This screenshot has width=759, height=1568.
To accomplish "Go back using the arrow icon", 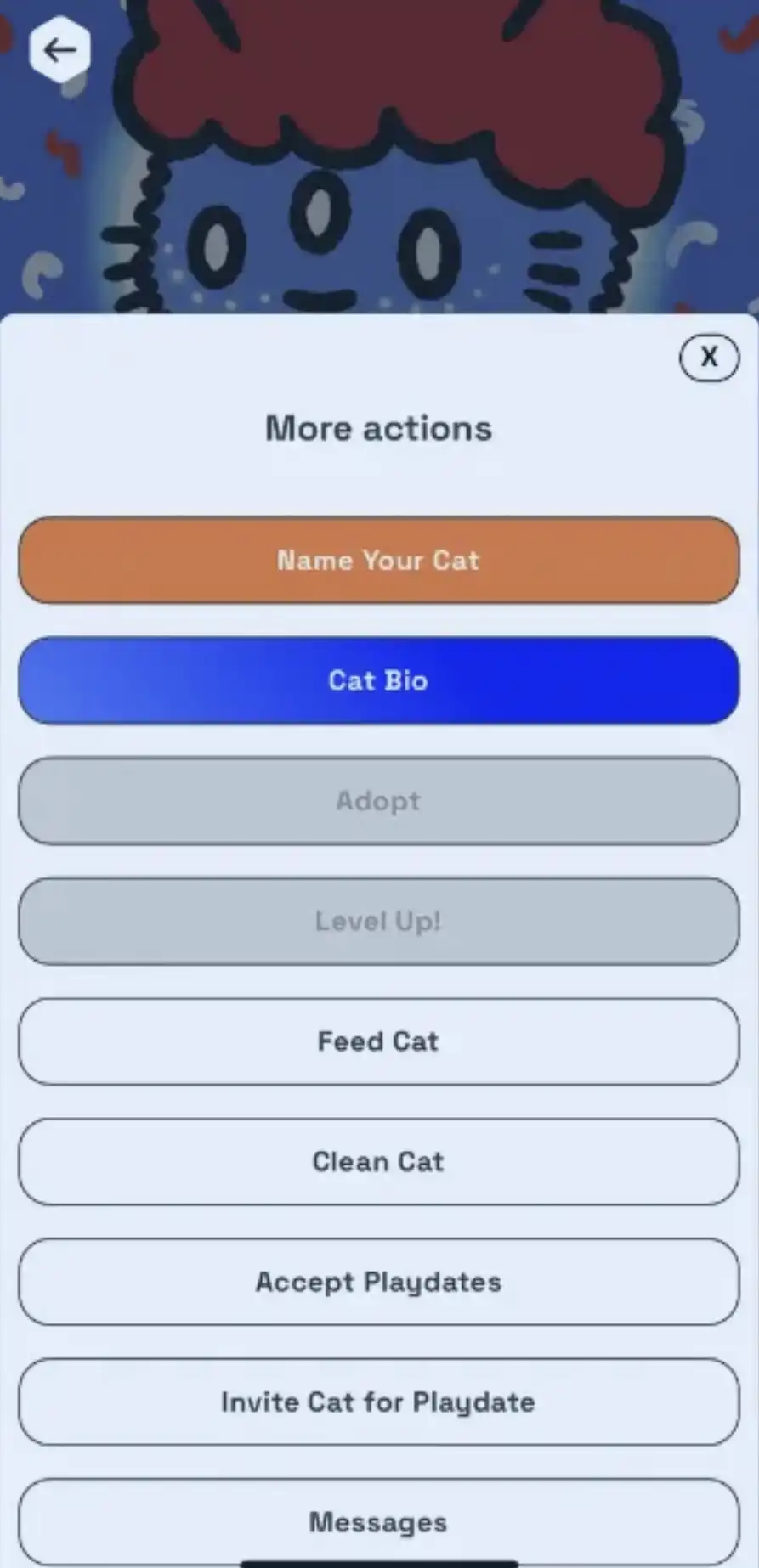I will point(59,49).
